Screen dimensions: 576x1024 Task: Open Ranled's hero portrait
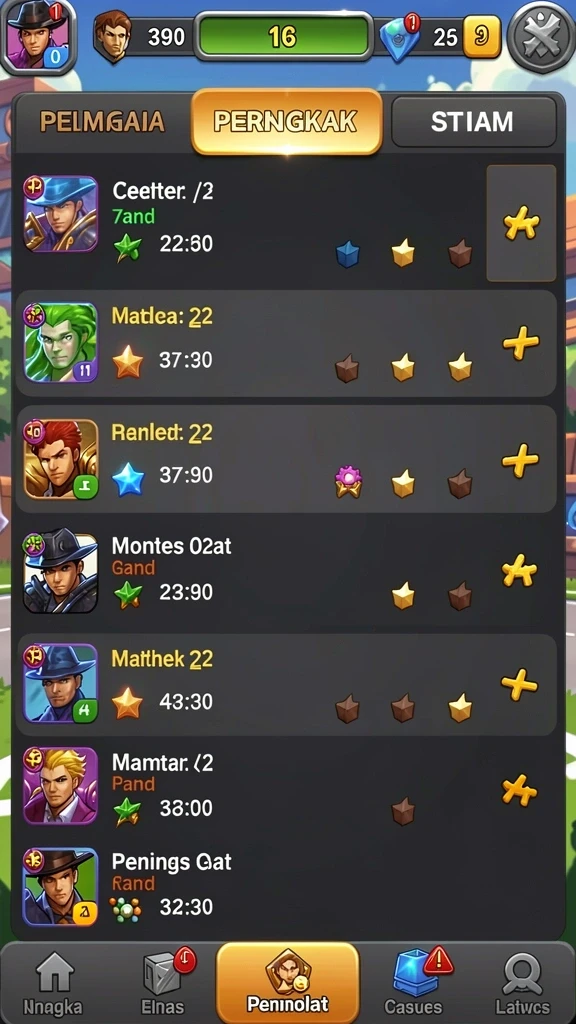[x=61, y=459]
